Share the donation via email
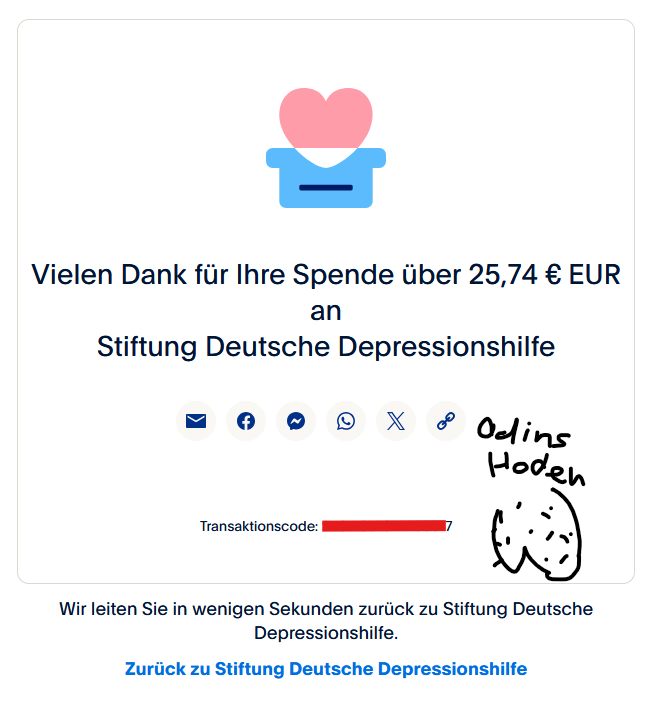Screen dimensions: 647x704 (196, 421)
